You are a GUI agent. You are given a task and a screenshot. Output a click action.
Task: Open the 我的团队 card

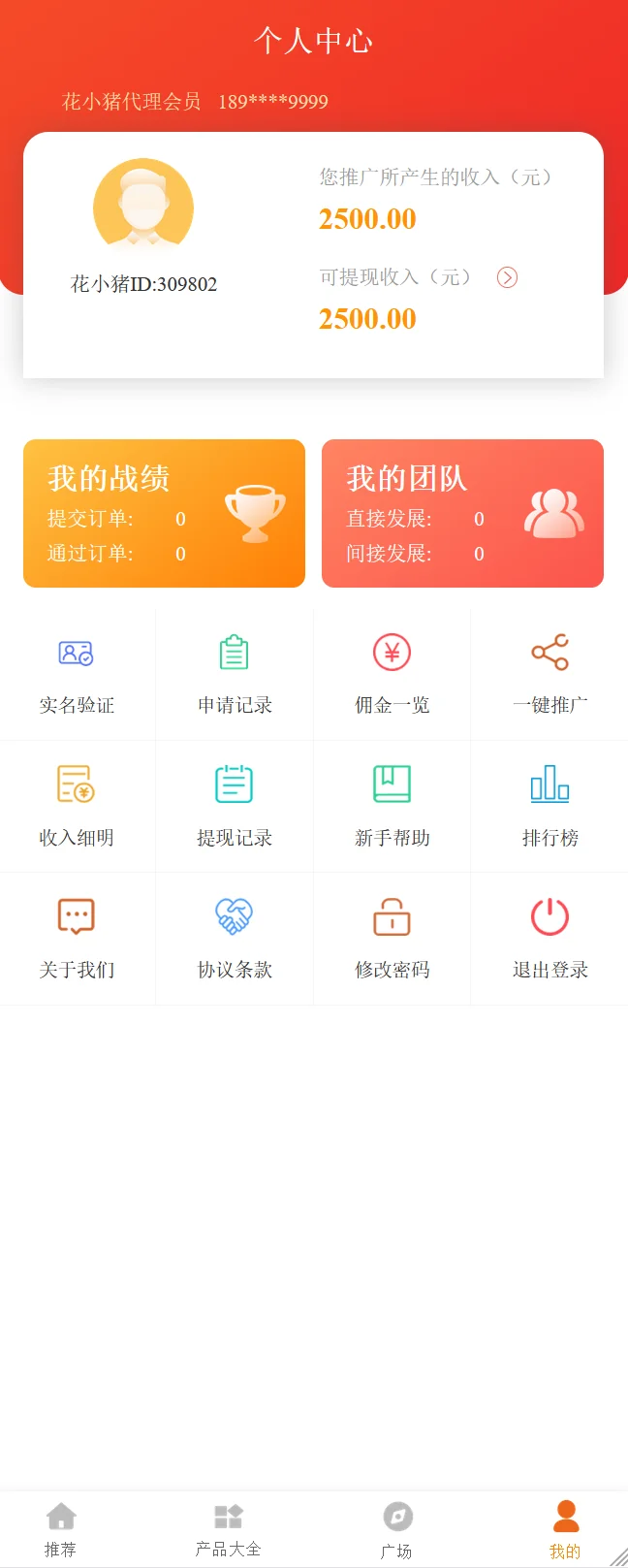462,514
